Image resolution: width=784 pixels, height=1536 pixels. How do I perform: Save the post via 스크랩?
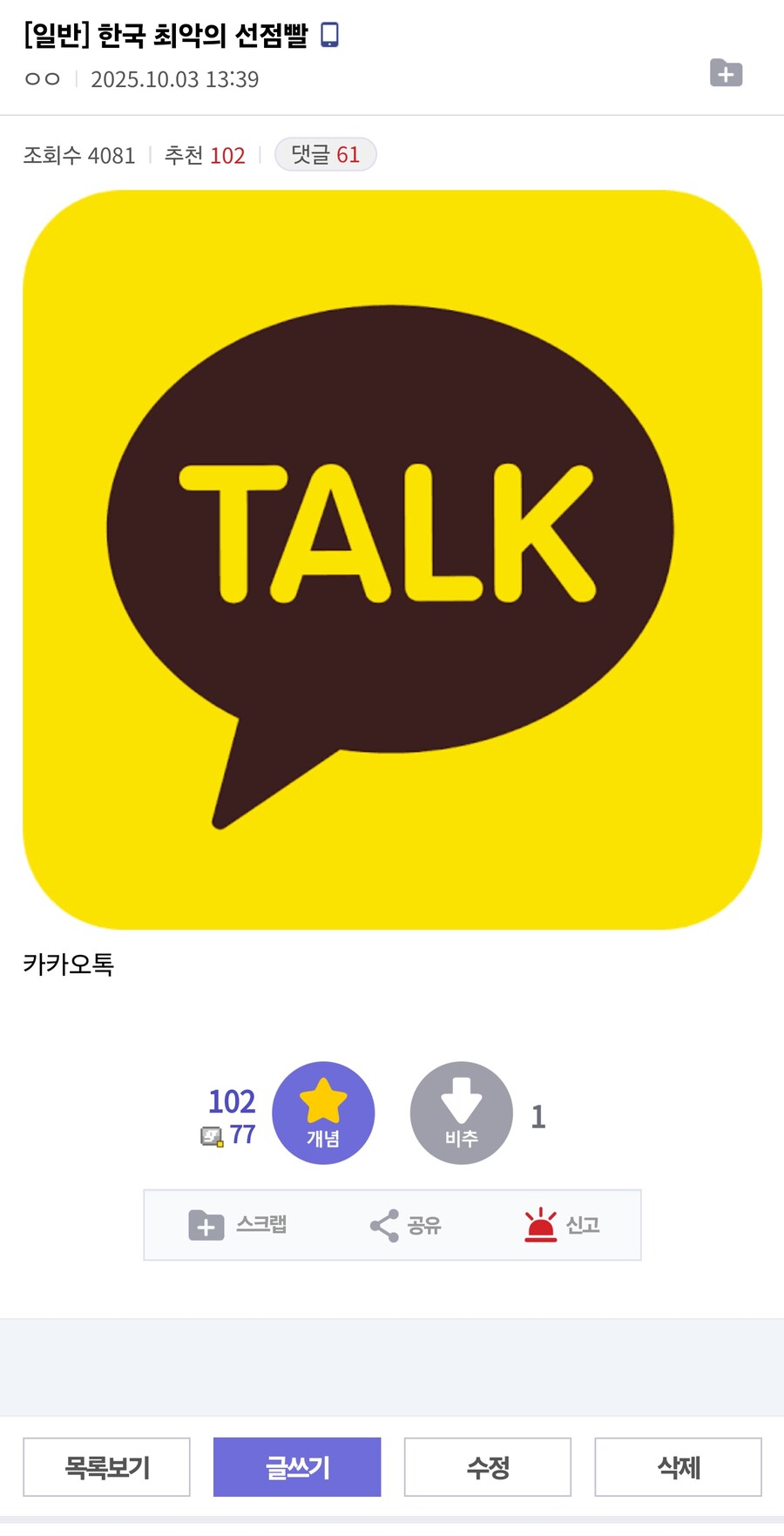238,1225
